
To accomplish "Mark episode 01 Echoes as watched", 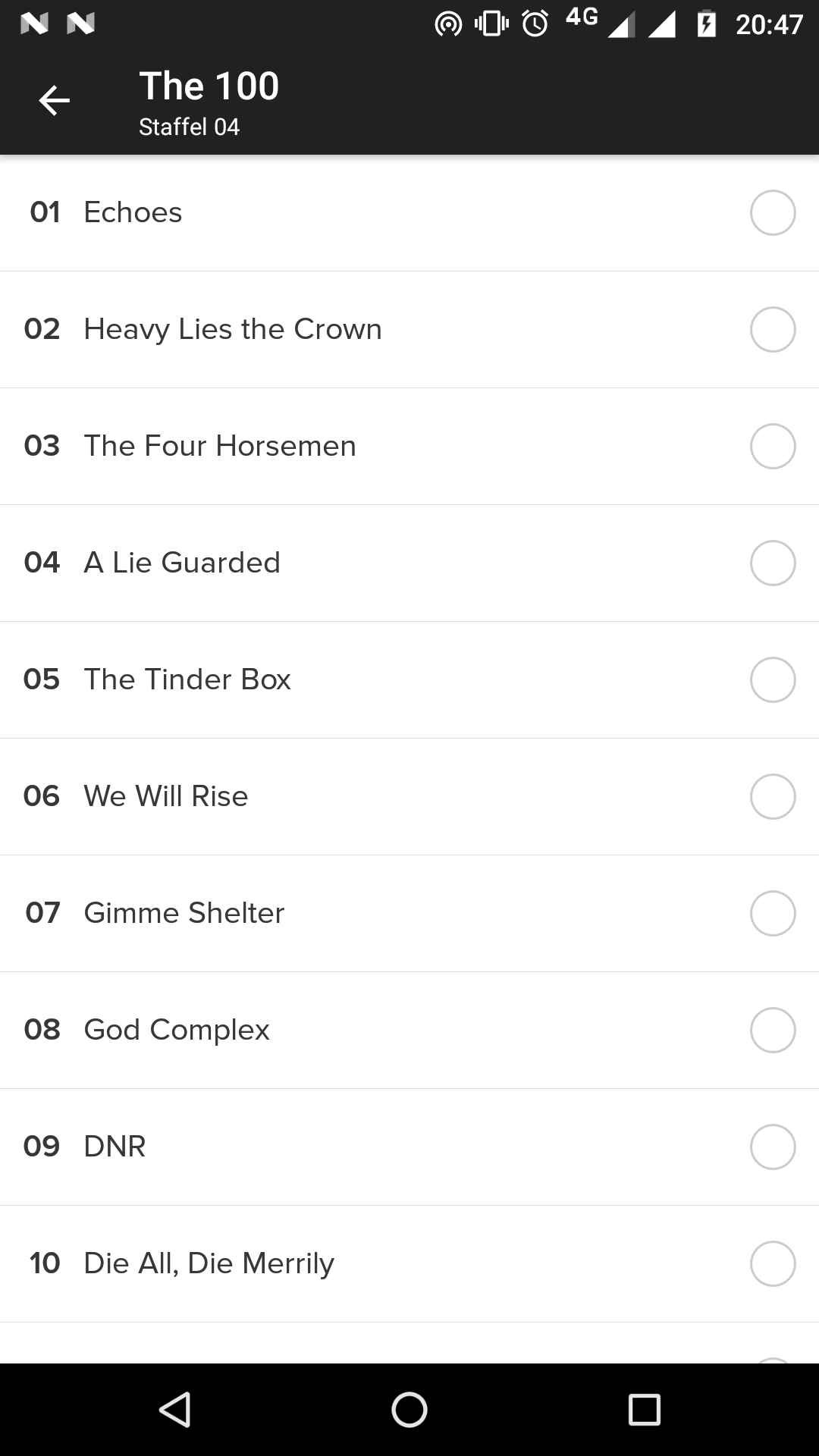I will 773,212.
